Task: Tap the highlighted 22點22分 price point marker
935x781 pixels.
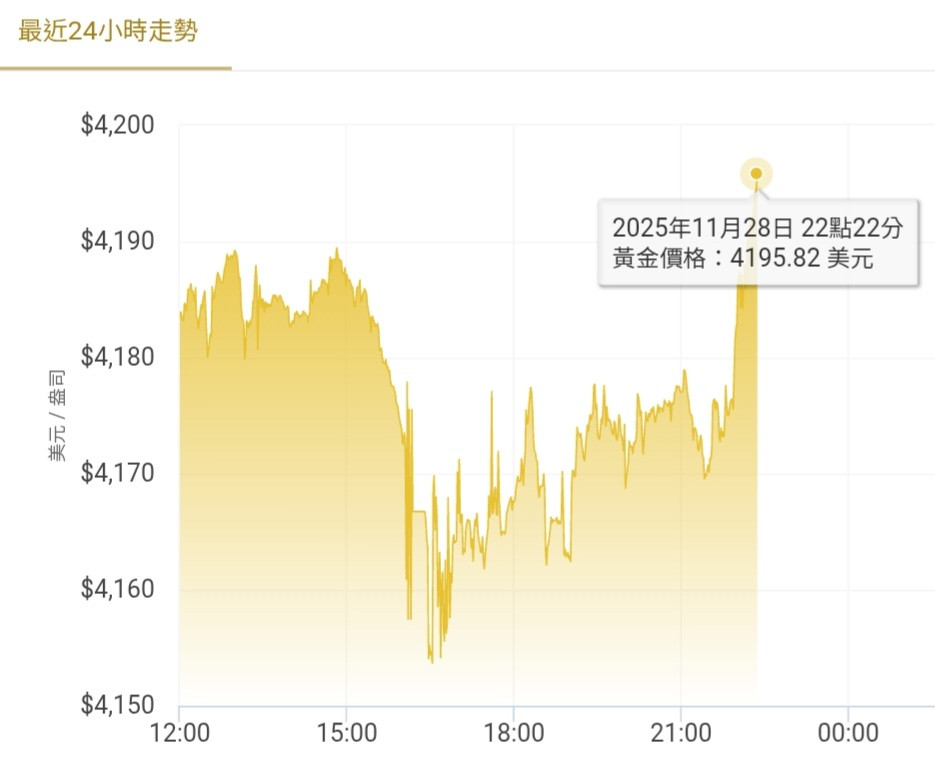Action: pos(756,173)
